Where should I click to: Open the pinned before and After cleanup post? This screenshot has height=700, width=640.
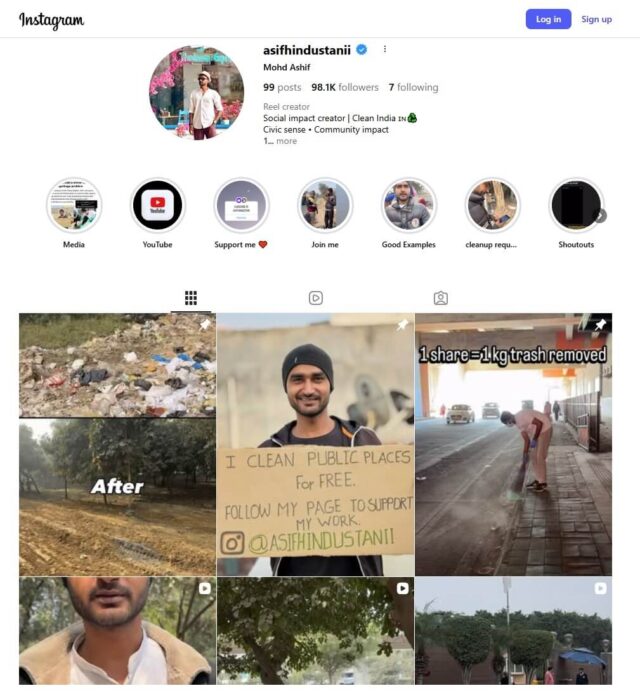[117, 444]
